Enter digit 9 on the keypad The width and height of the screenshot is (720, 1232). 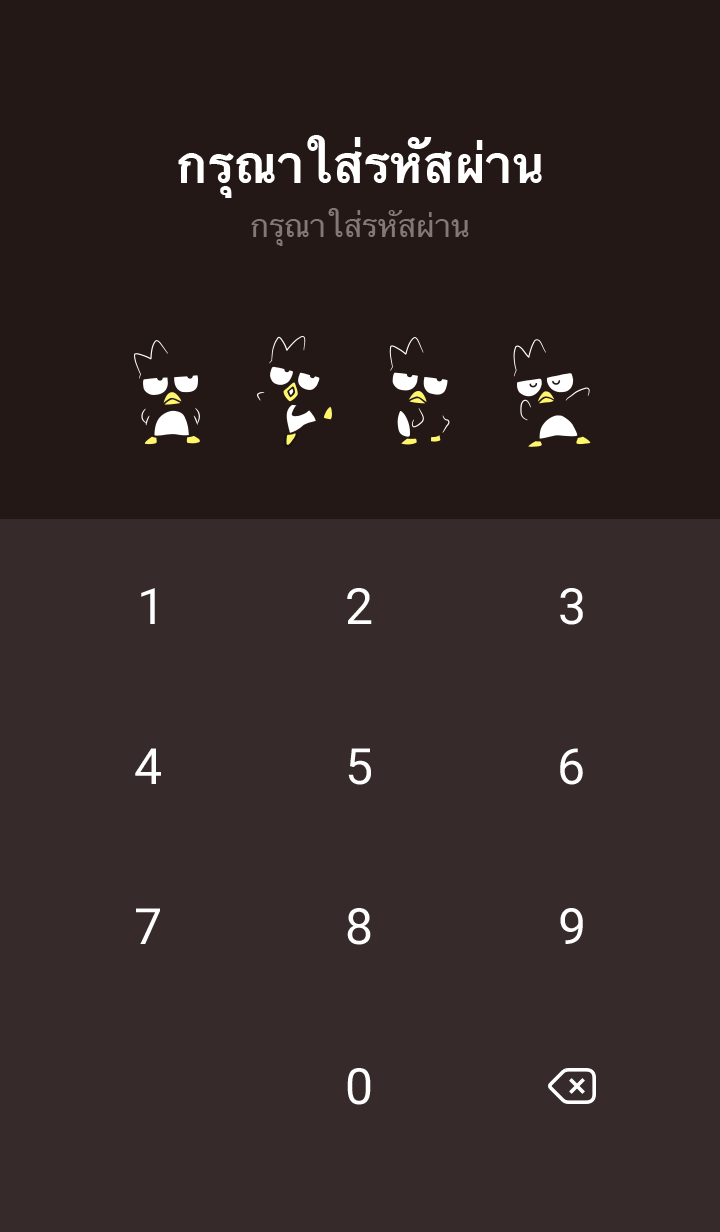coord(571,927)
